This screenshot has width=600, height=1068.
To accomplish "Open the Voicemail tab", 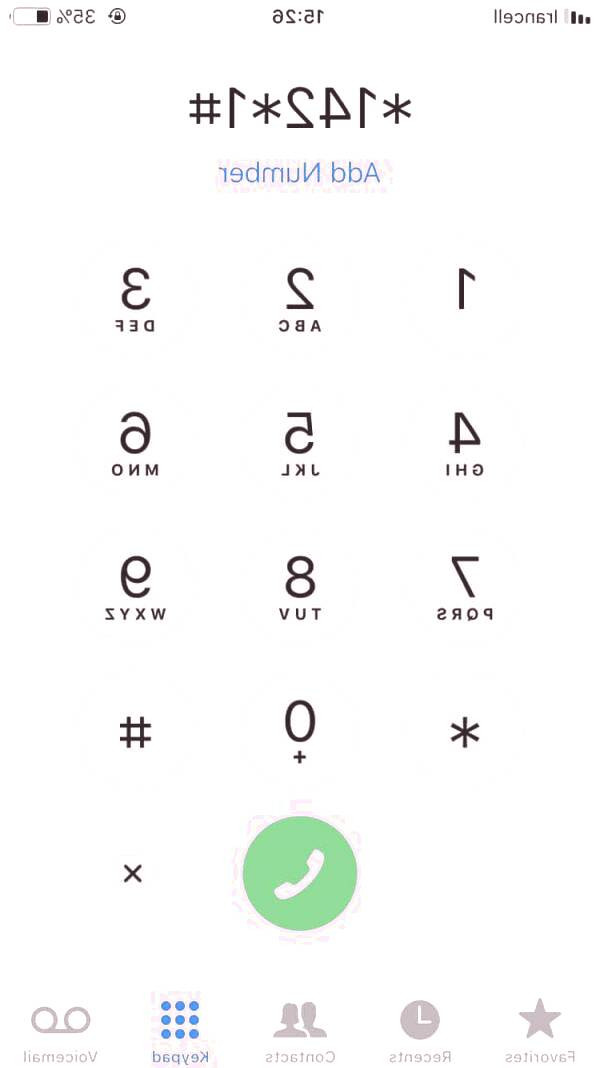I will point(61,1030).
